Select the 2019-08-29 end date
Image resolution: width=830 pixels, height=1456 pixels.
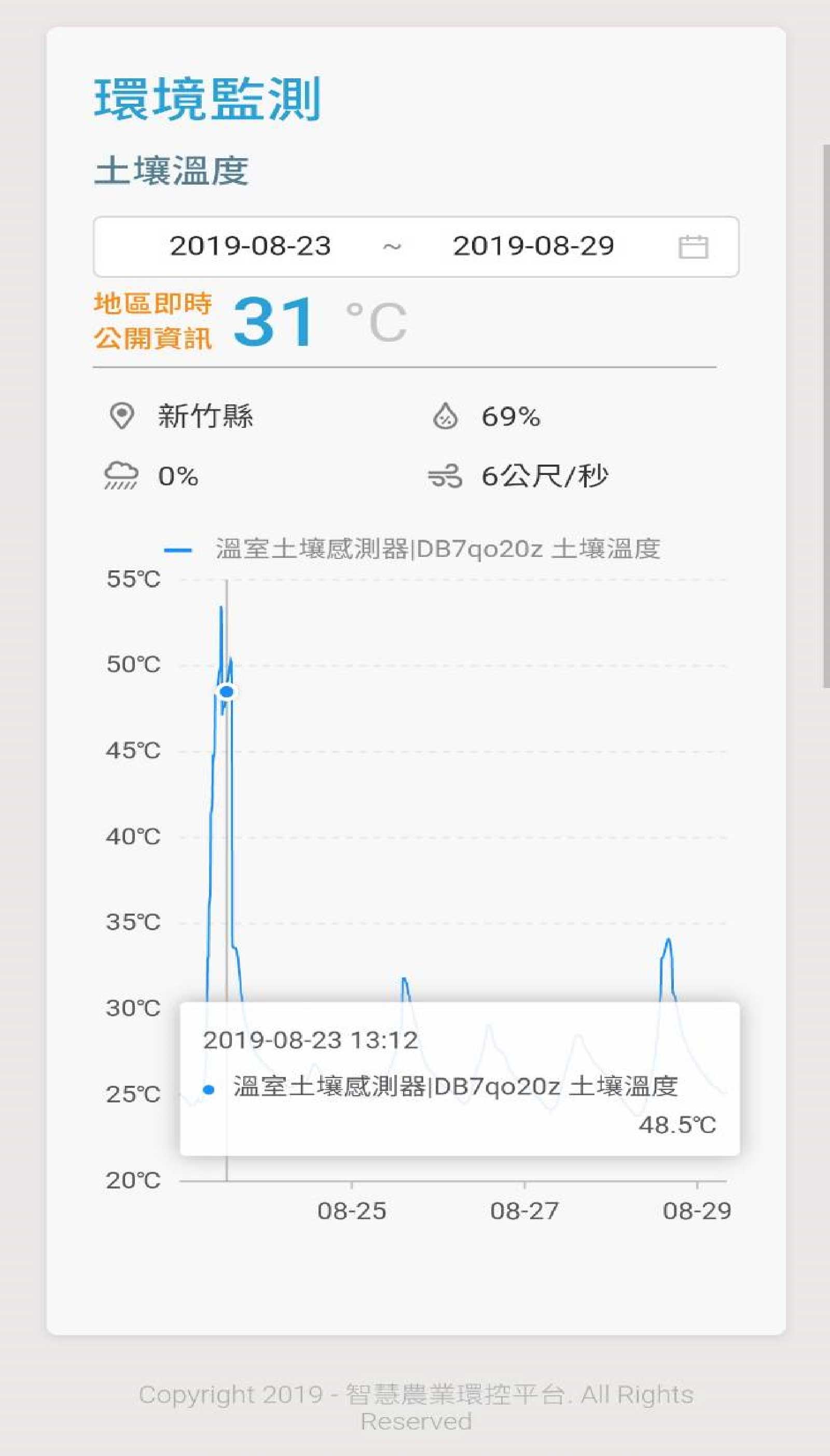534,246
